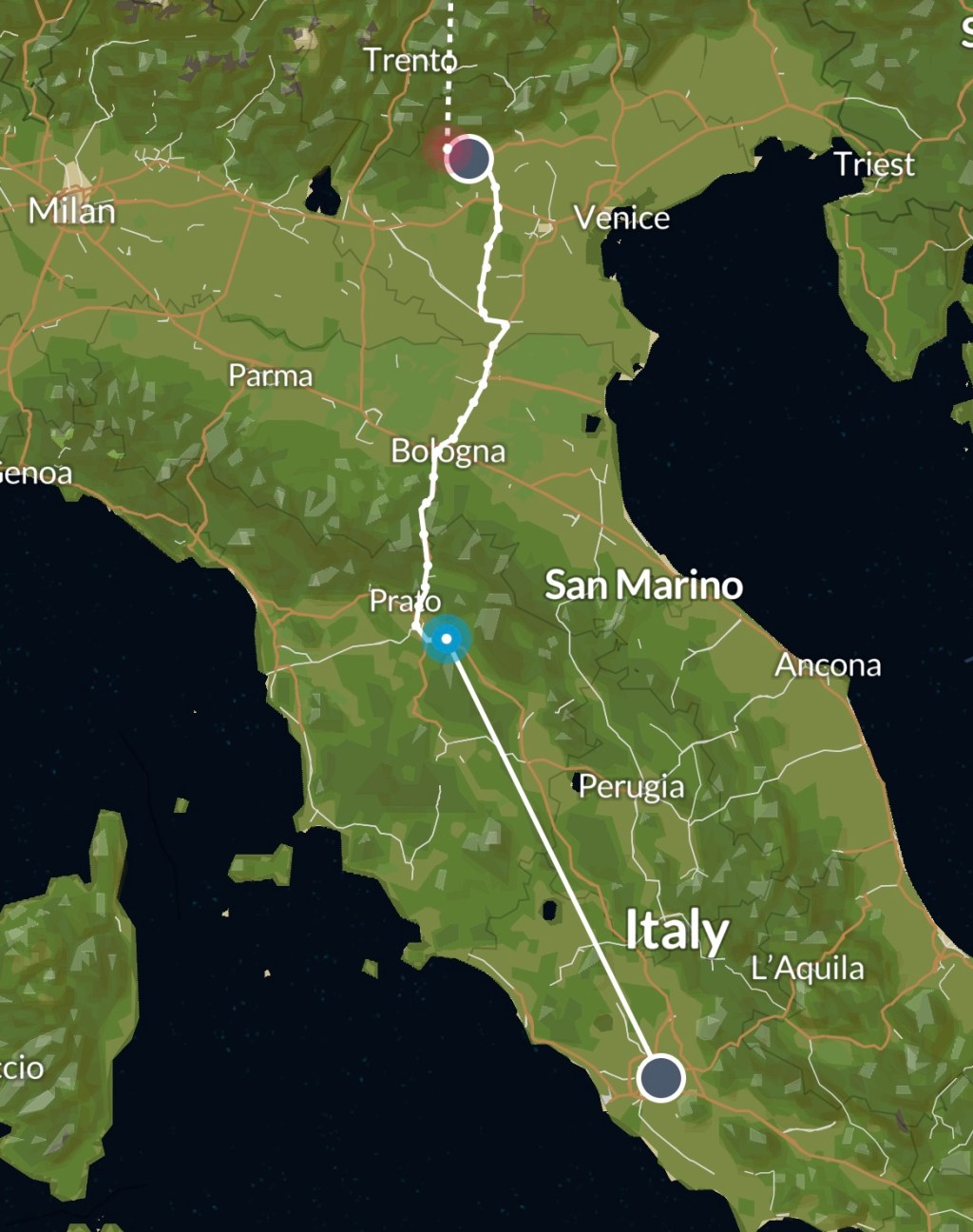The width and height of the screenshot is (973, 1232).
Task: Open the step marker south of Trento
Action: pyautogui.click(x=468, y=158)
